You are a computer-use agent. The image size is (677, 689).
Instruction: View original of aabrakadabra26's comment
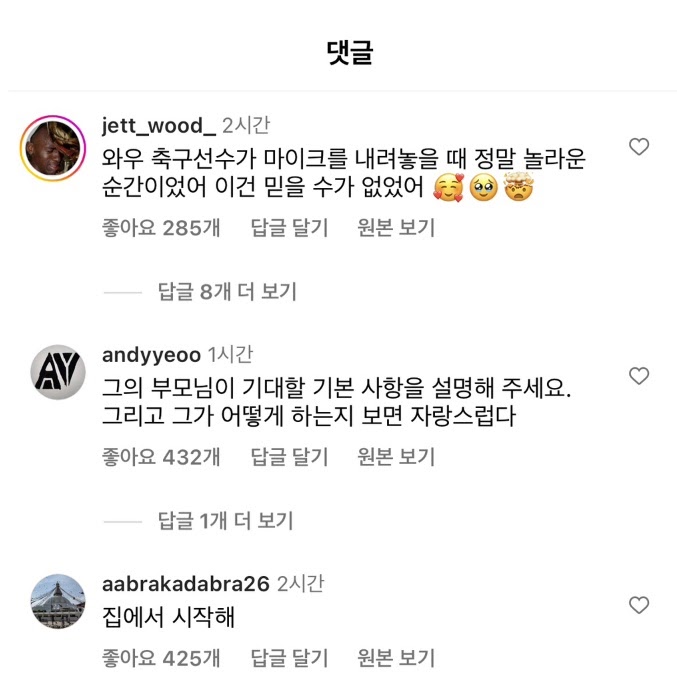[x=396, y=658]
